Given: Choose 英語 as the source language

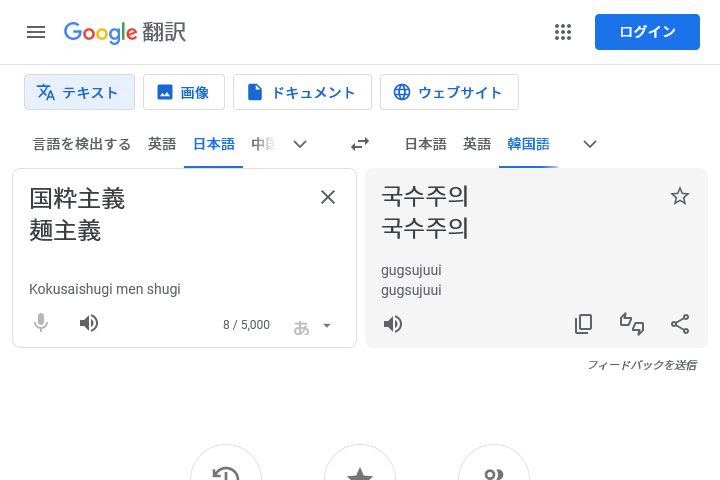Looking at the screenshot, I should 162,144.
